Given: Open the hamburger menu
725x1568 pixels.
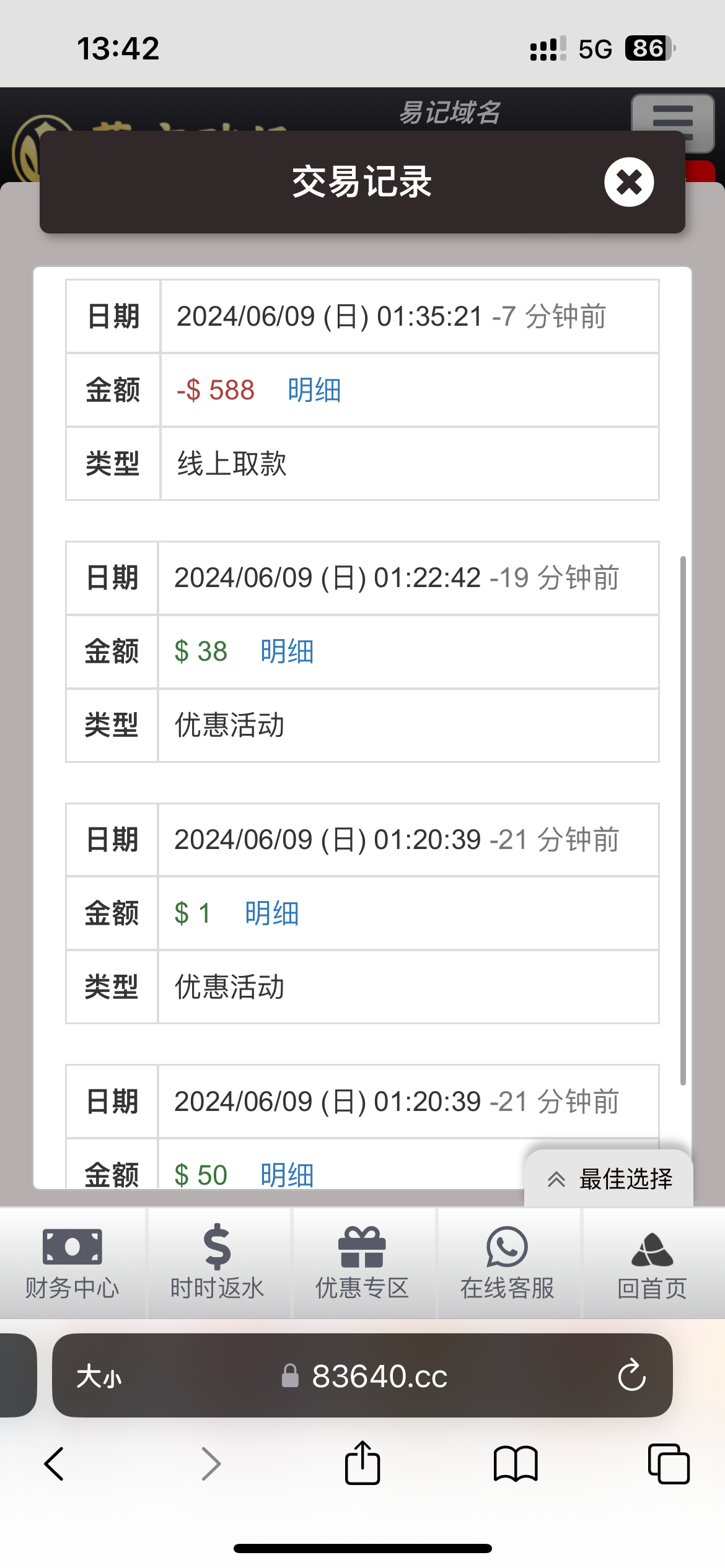Looking at the screenshot, I should tap(672, 121).
